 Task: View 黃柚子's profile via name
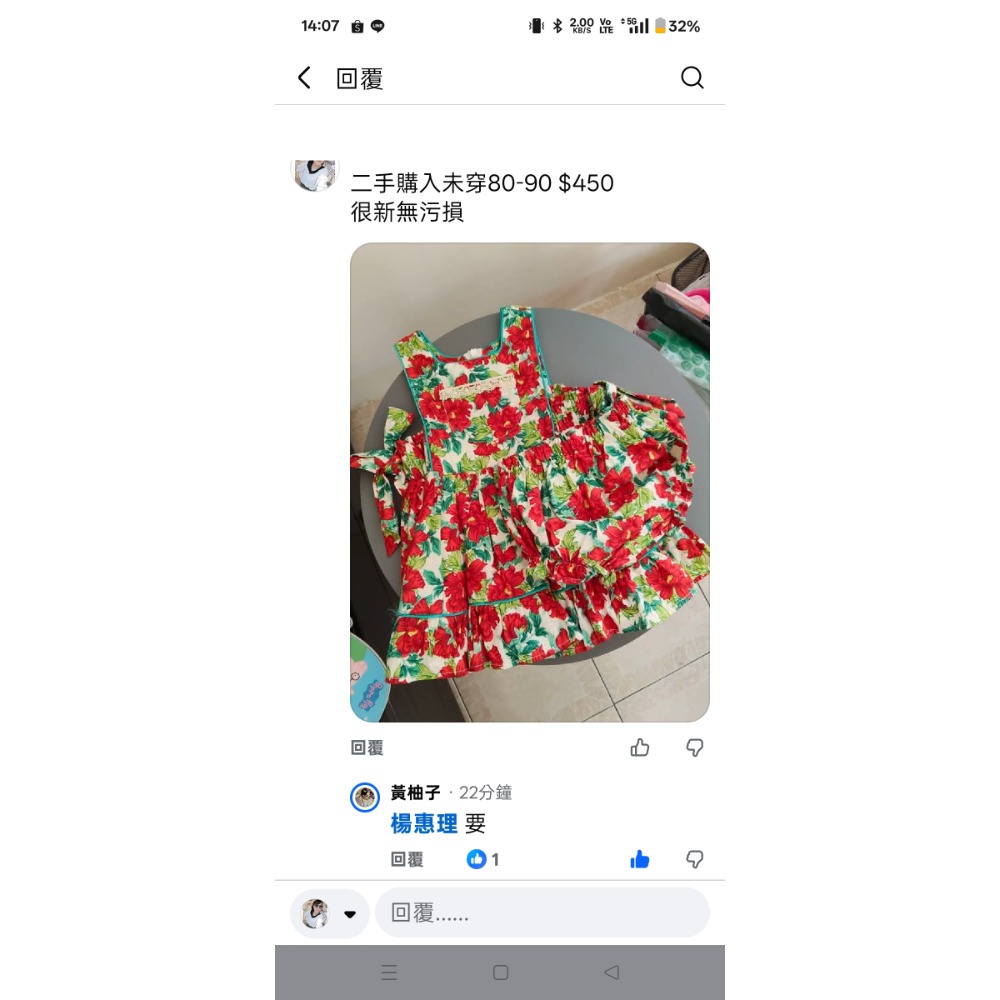415,793
